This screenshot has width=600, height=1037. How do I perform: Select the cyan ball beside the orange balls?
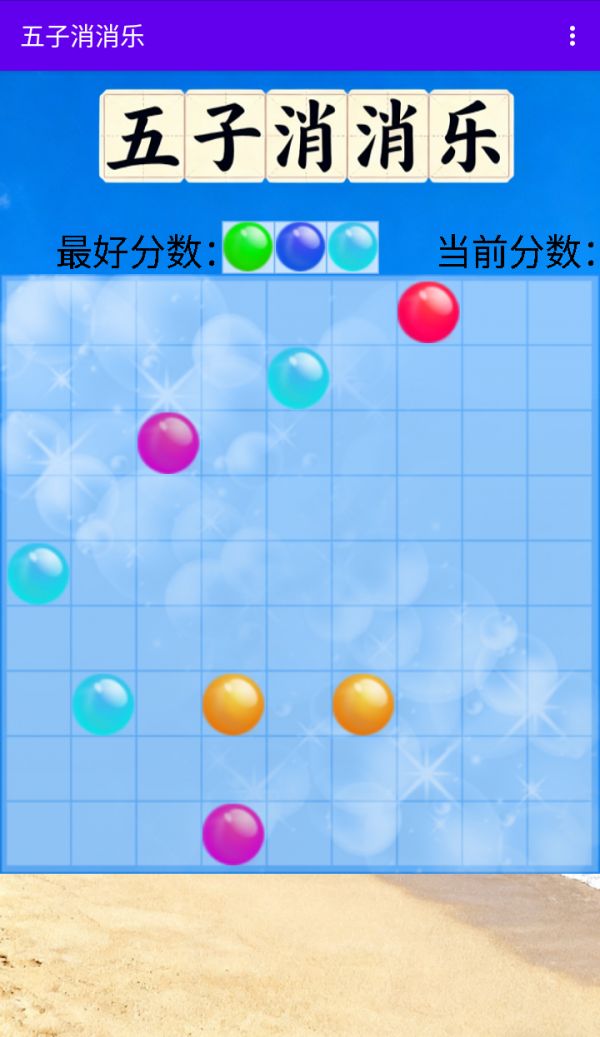coord(103,704)
